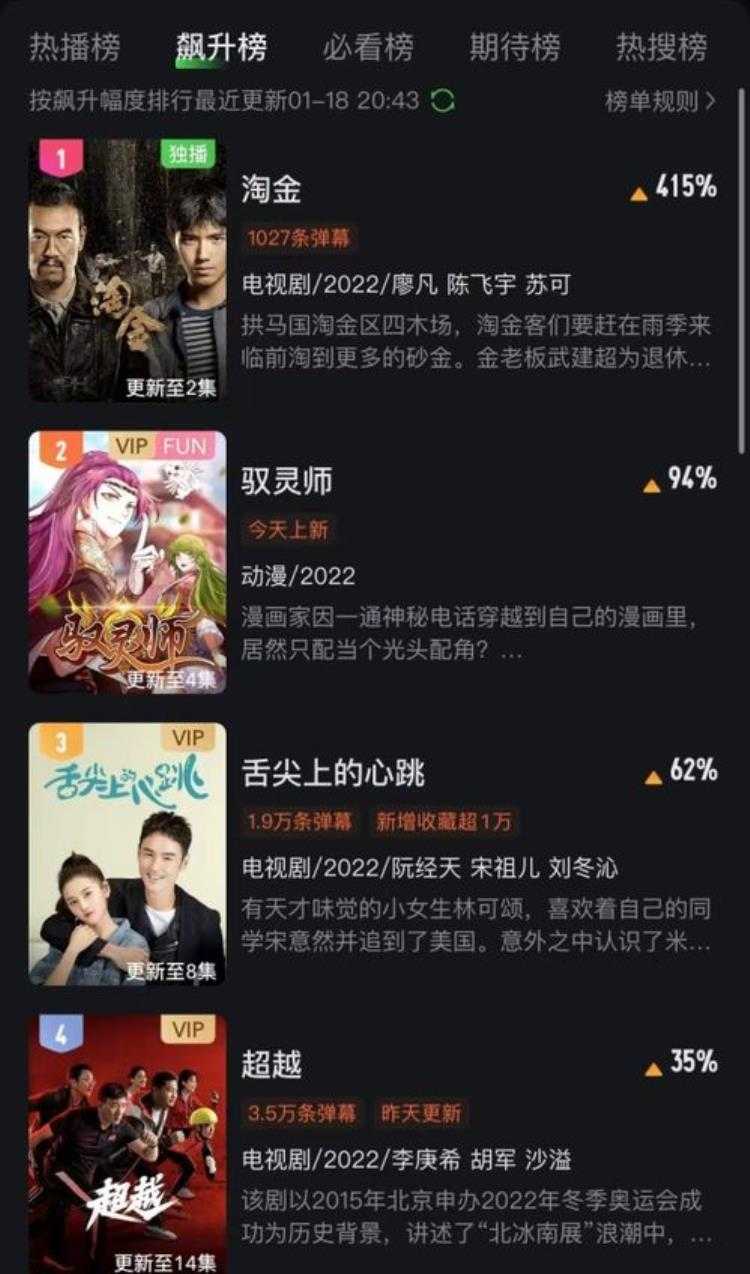Screen dimensions: 750x1274
Task: Go to the 期待榜 tab
Action: pyautogui.click(x=515, y=47)
